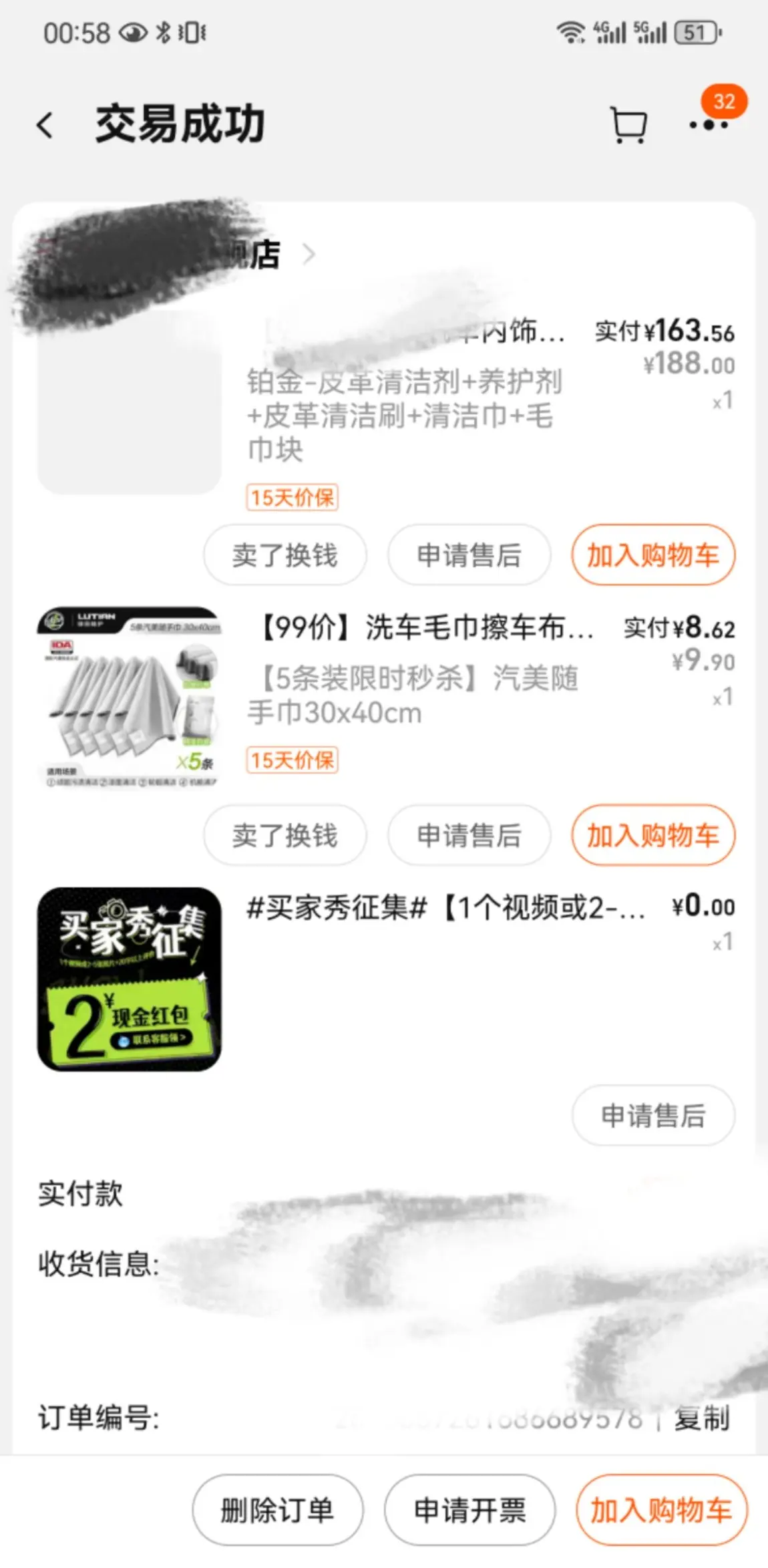Request 申请售后 for the leather cleaner item
768x1568 pixels.
pos(469,555)
